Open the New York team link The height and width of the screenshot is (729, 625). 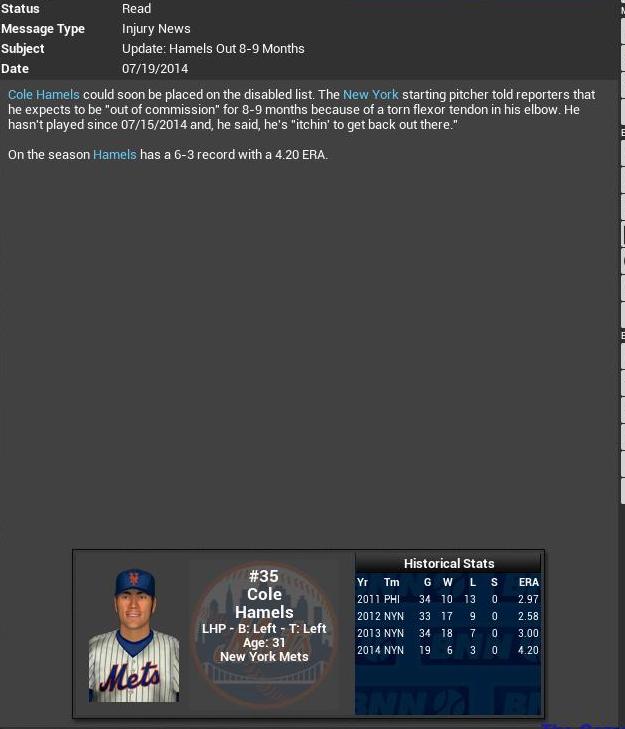pyautogui.click(x=370, y=95)
